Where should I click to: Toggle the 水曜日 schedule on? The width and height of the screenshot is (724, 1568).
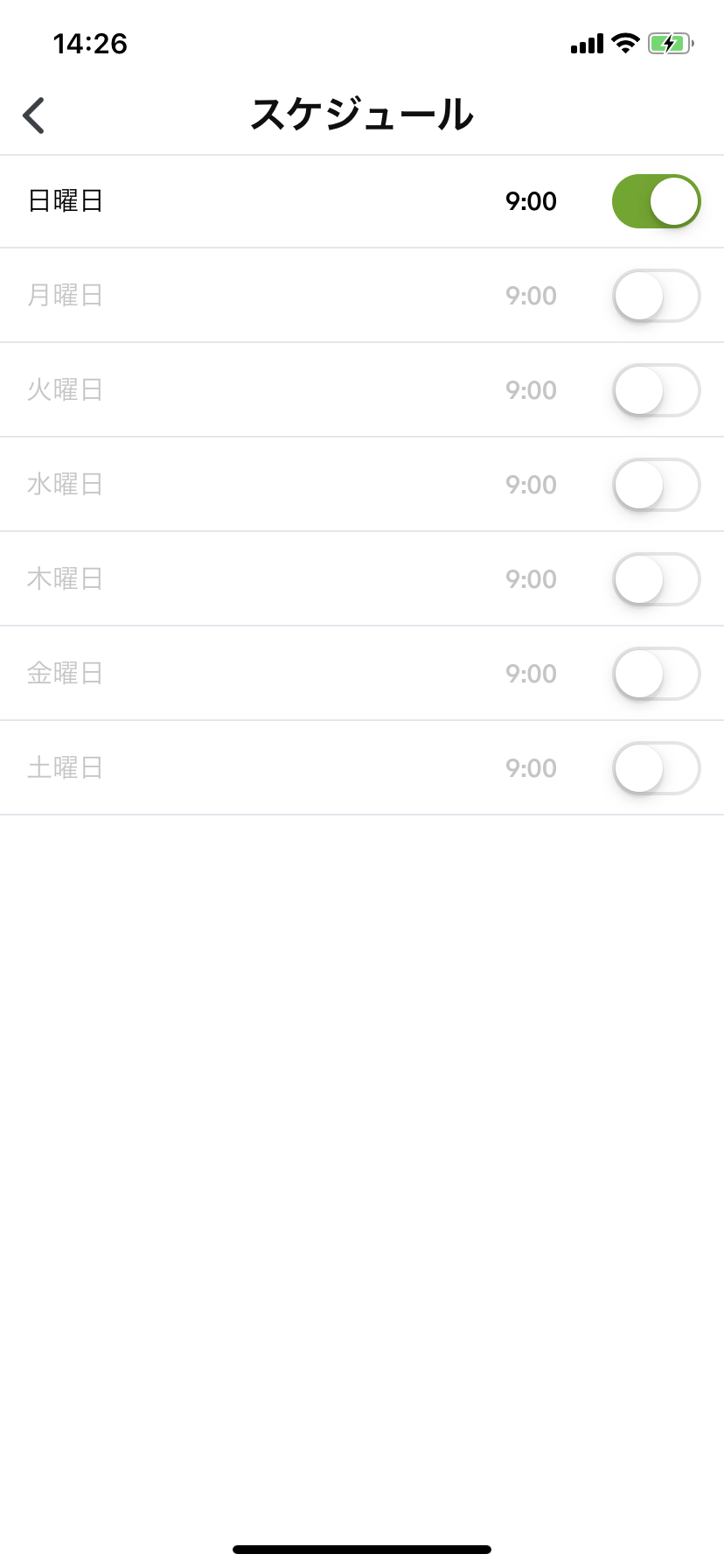click(656, 485)
